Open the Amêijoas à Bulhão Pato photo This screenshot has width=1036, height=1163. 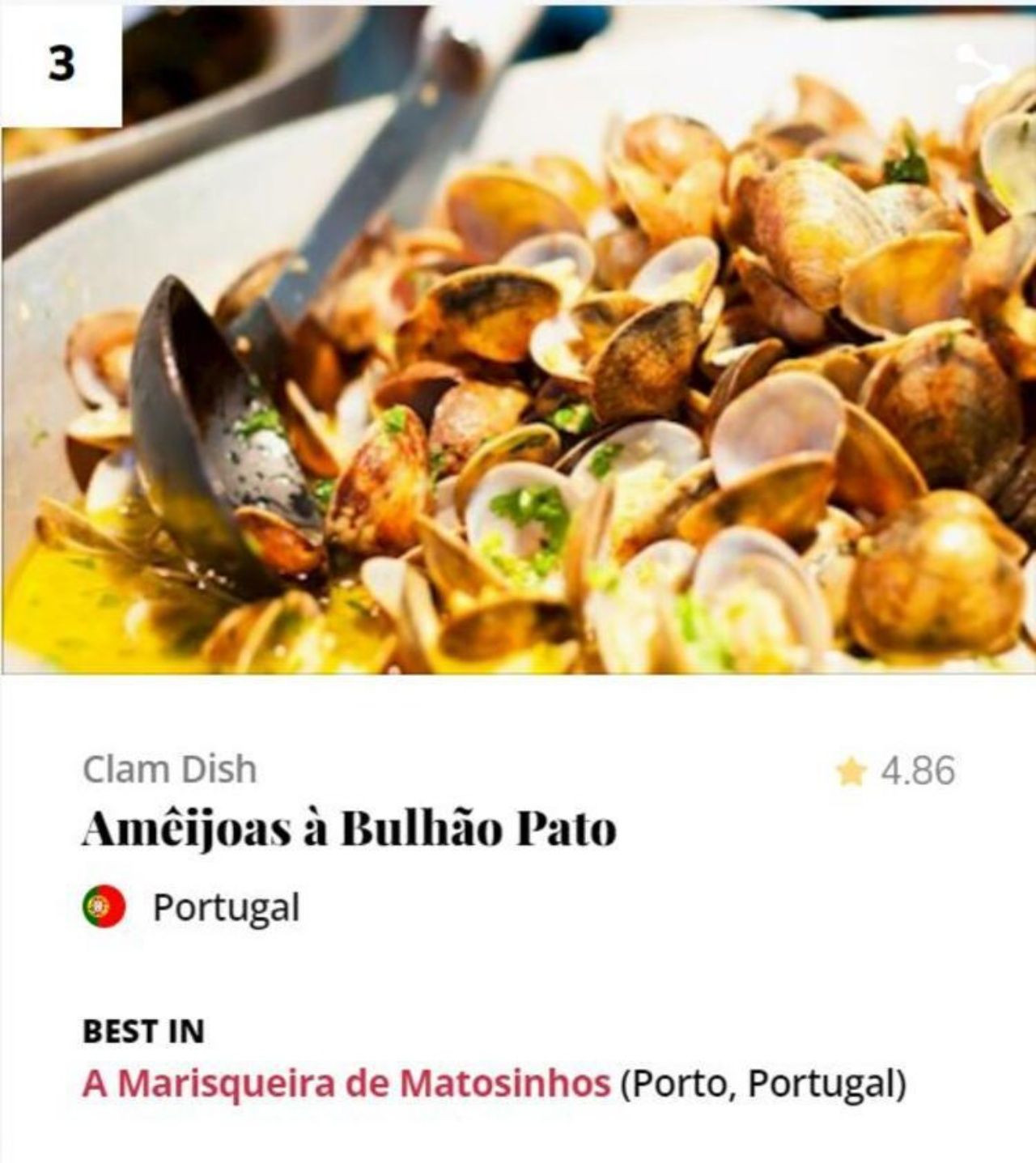[518, 364]
